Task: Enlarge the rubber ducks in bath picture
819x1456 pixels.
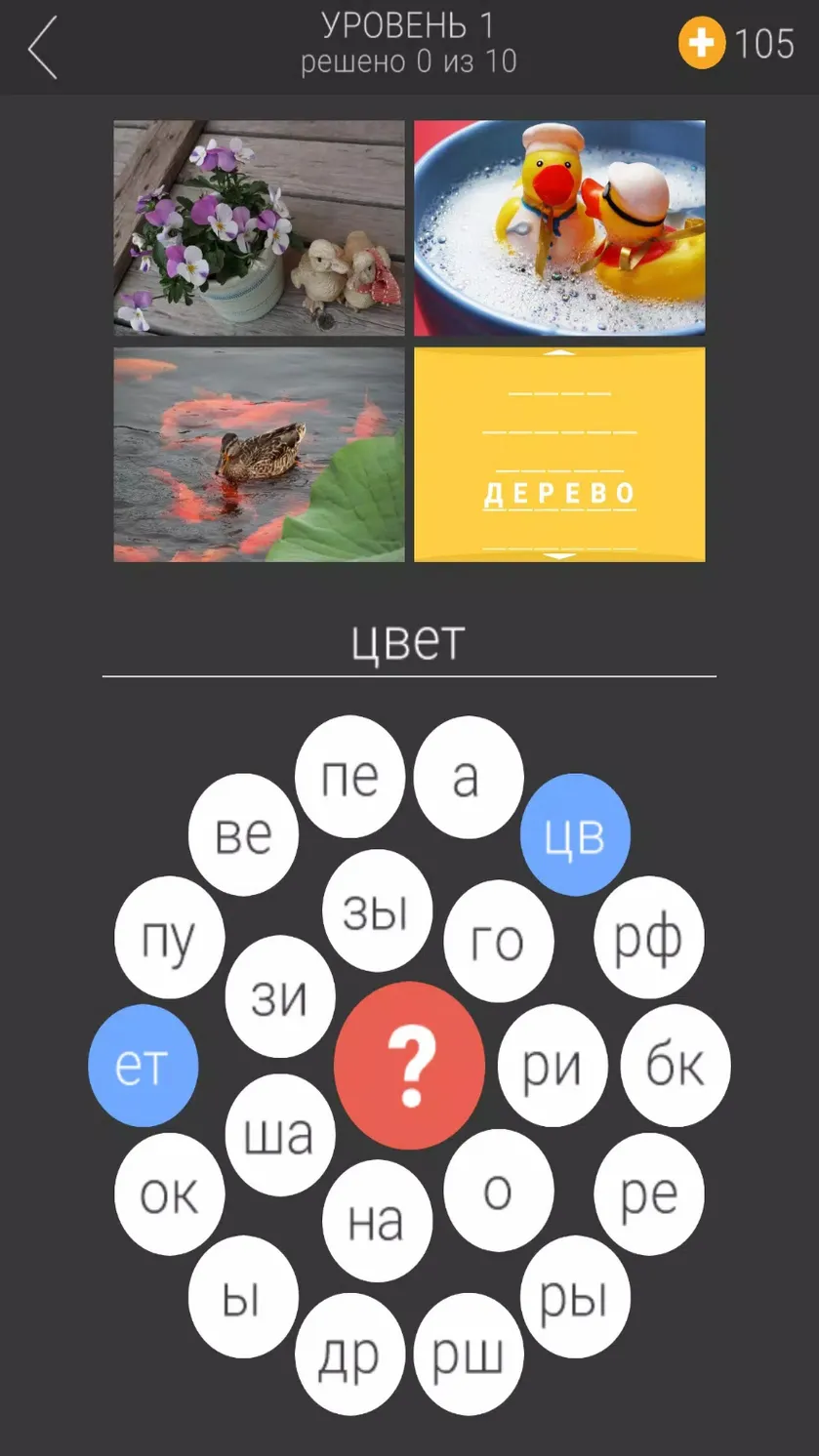Action: (559, 228)
